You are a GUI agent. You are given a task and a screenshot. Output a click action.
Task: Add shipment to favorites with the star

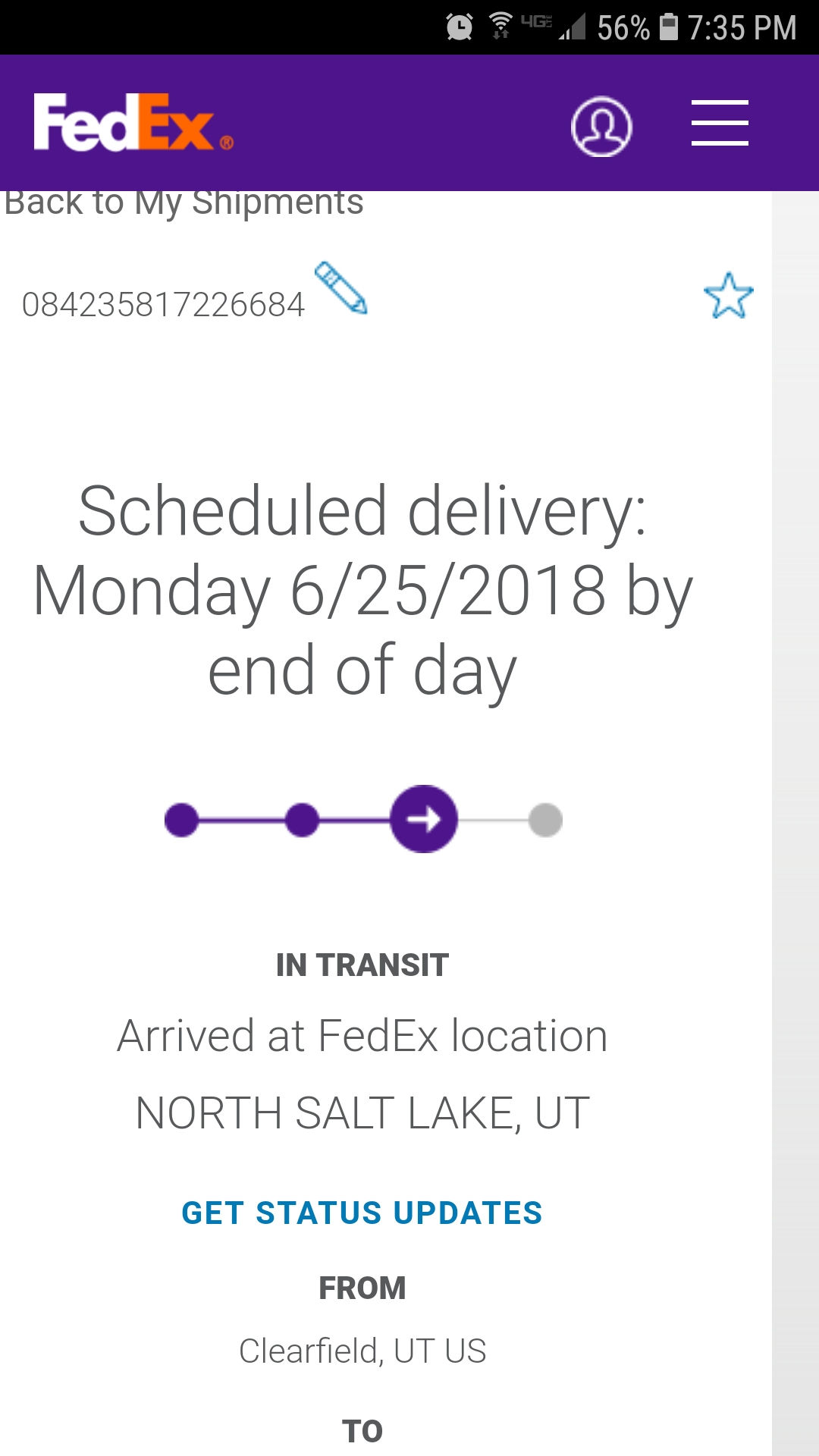pyautogui.click(x=729, y=295)
